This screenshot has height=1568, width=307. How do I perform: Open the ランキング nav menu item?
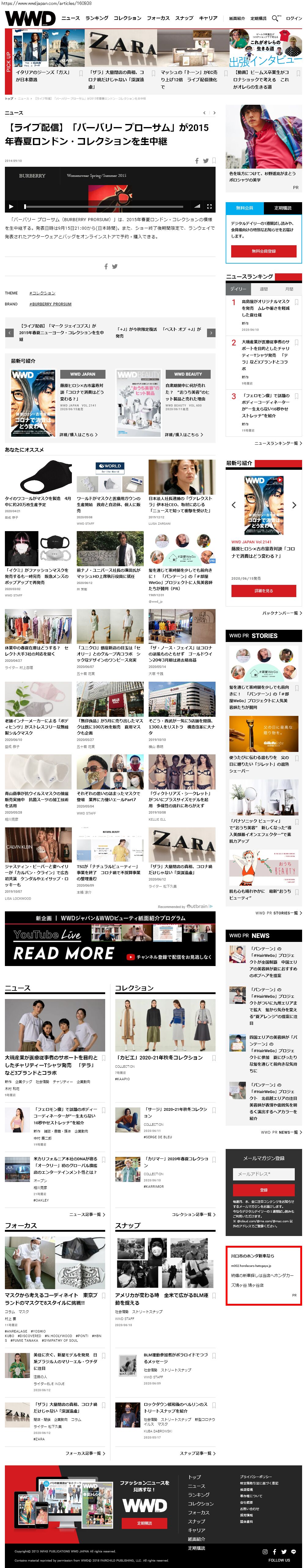coord(97,18)
